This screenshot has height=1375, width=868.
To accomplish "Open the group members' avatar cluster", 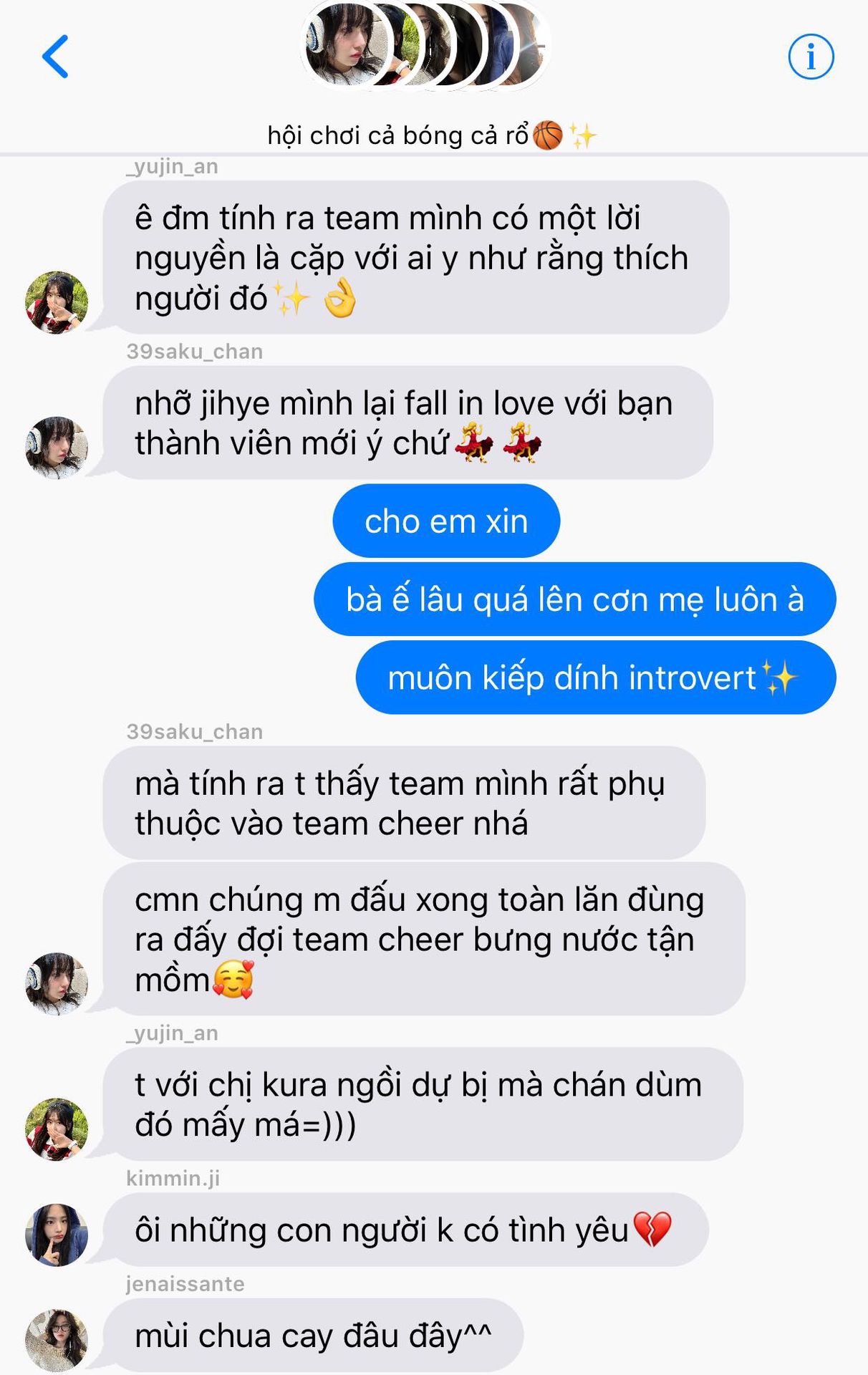I will pos(424,46).
